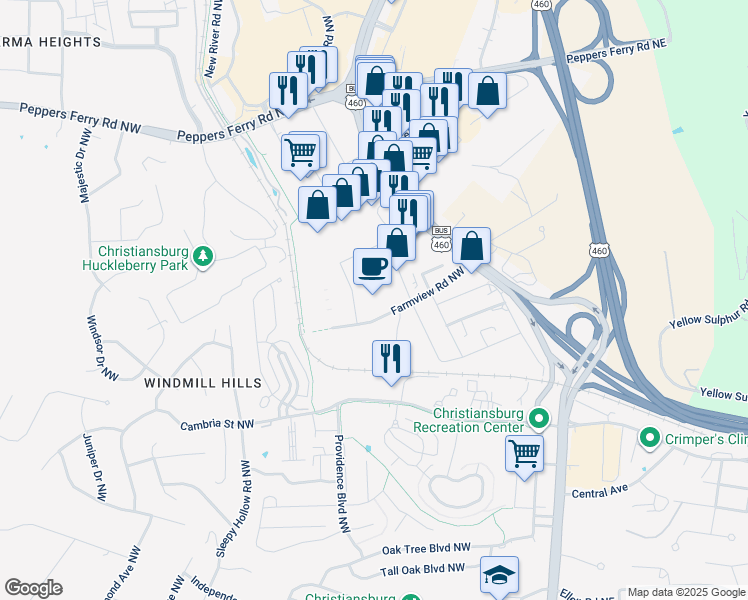Open Christiansburg Recreation Center place pin
This screenshot has height=600, width=748.
(x=540, y=419)
